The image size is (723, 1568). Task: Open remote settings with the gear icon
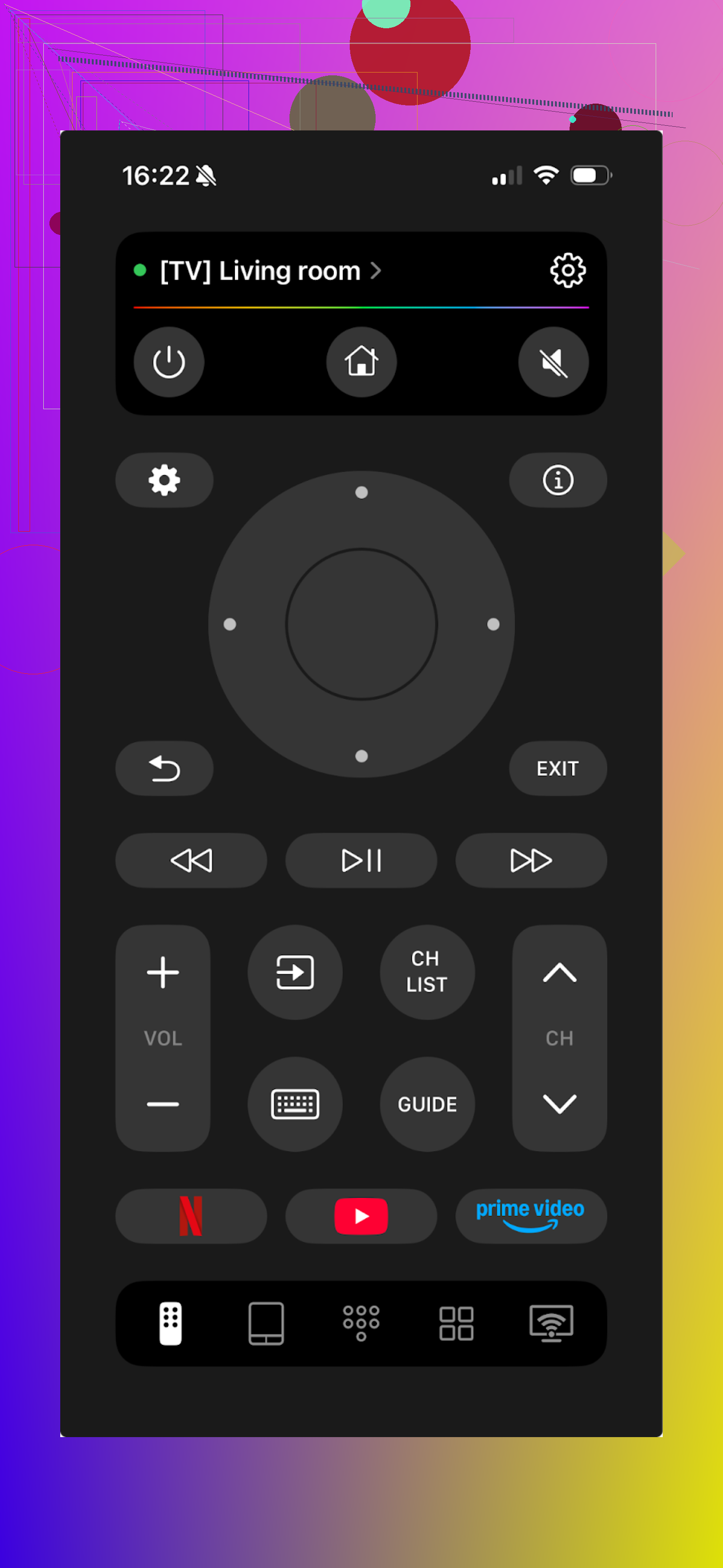(164, 480)
